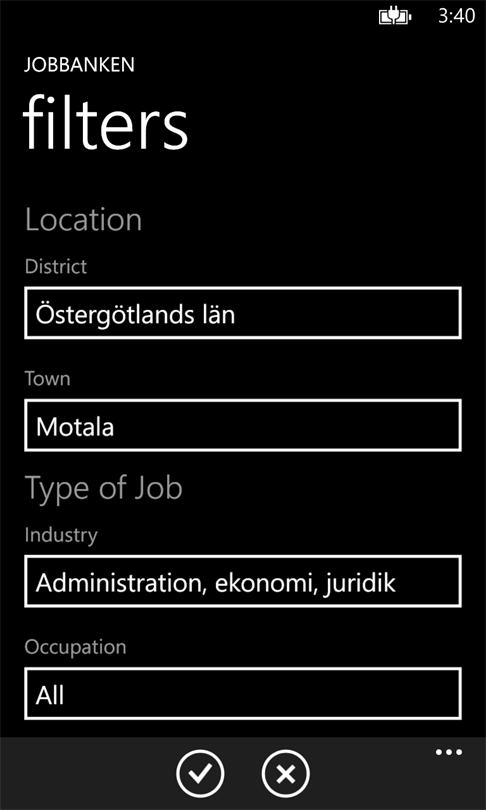Cancel filters with the X button
The width and height of the screenshot is (486, 810).
(x=286, y=774)
